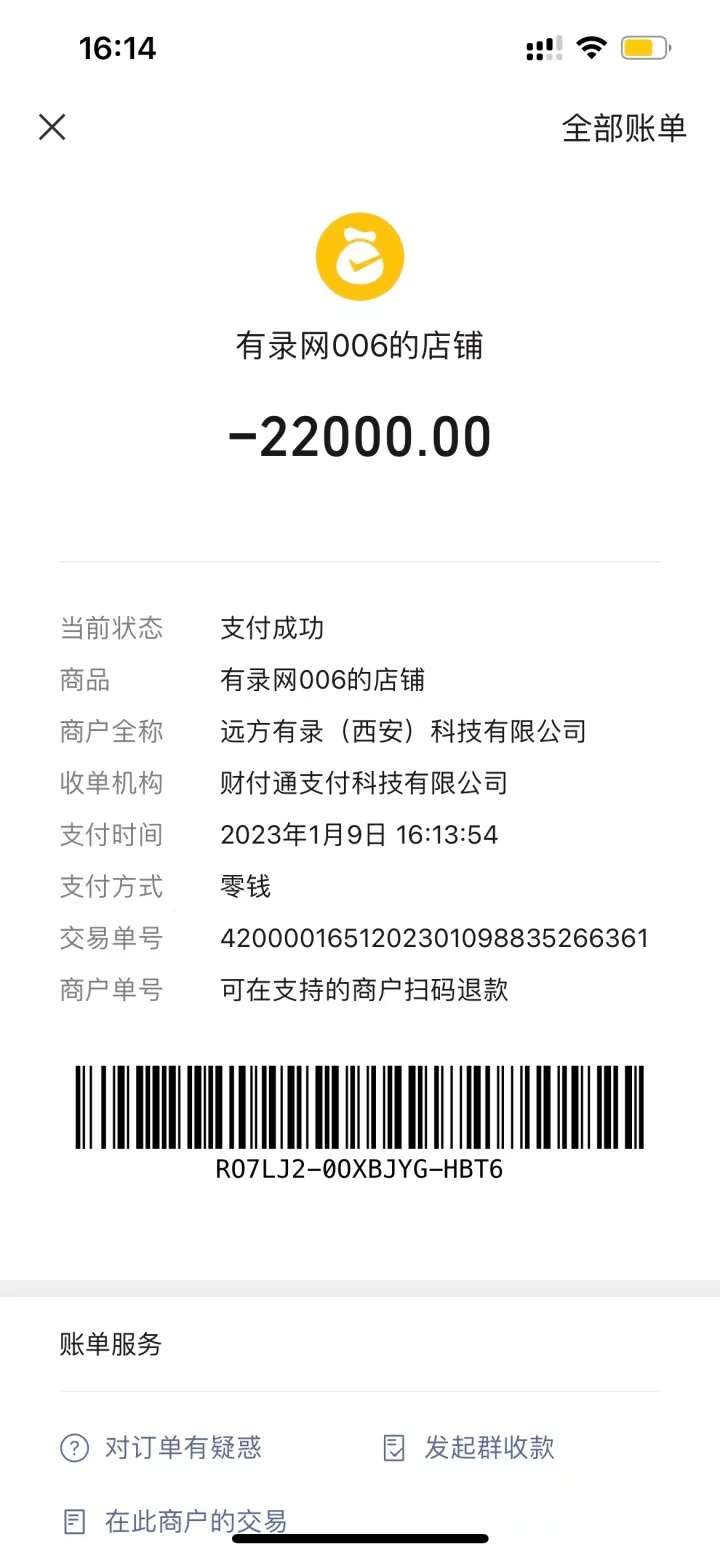View 在此商户的交易 (transactions with this merchant)

(176, 1521)
